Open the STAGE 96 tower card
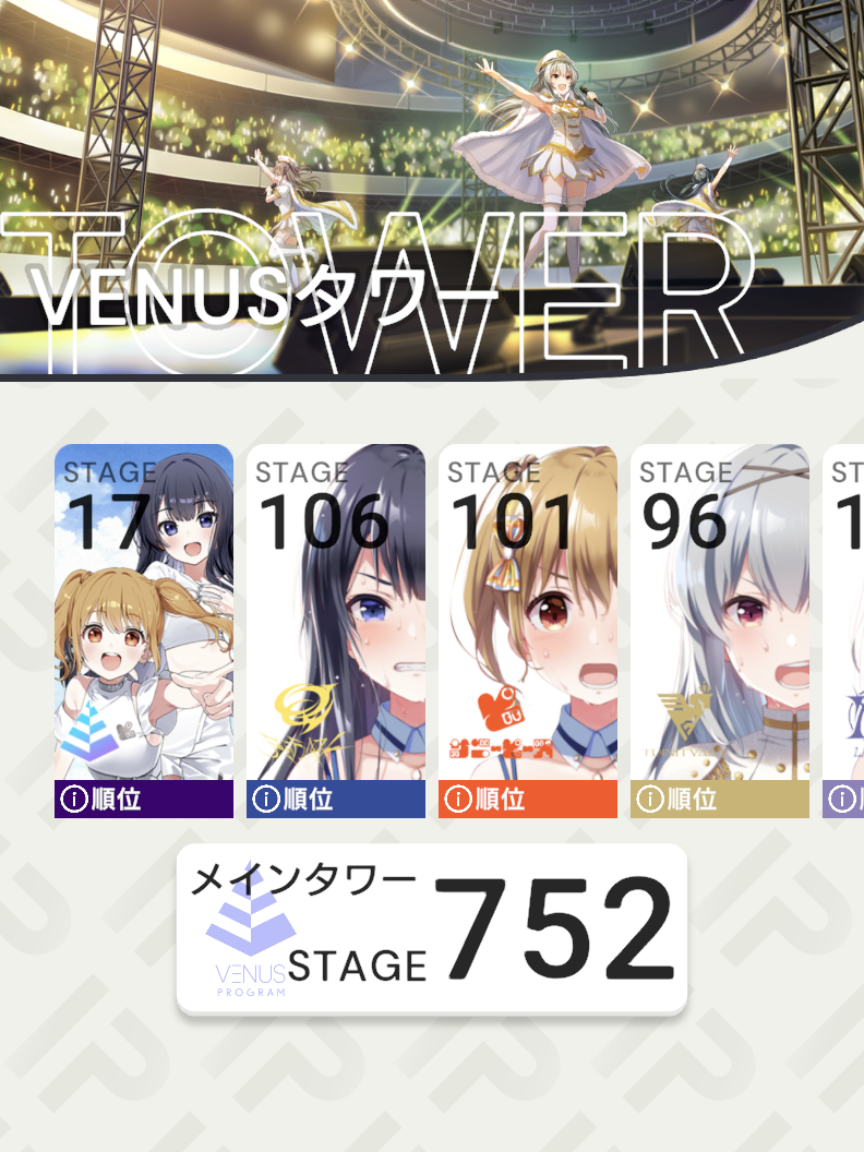The image size is (864, 1152). click(x=720, y=612)
